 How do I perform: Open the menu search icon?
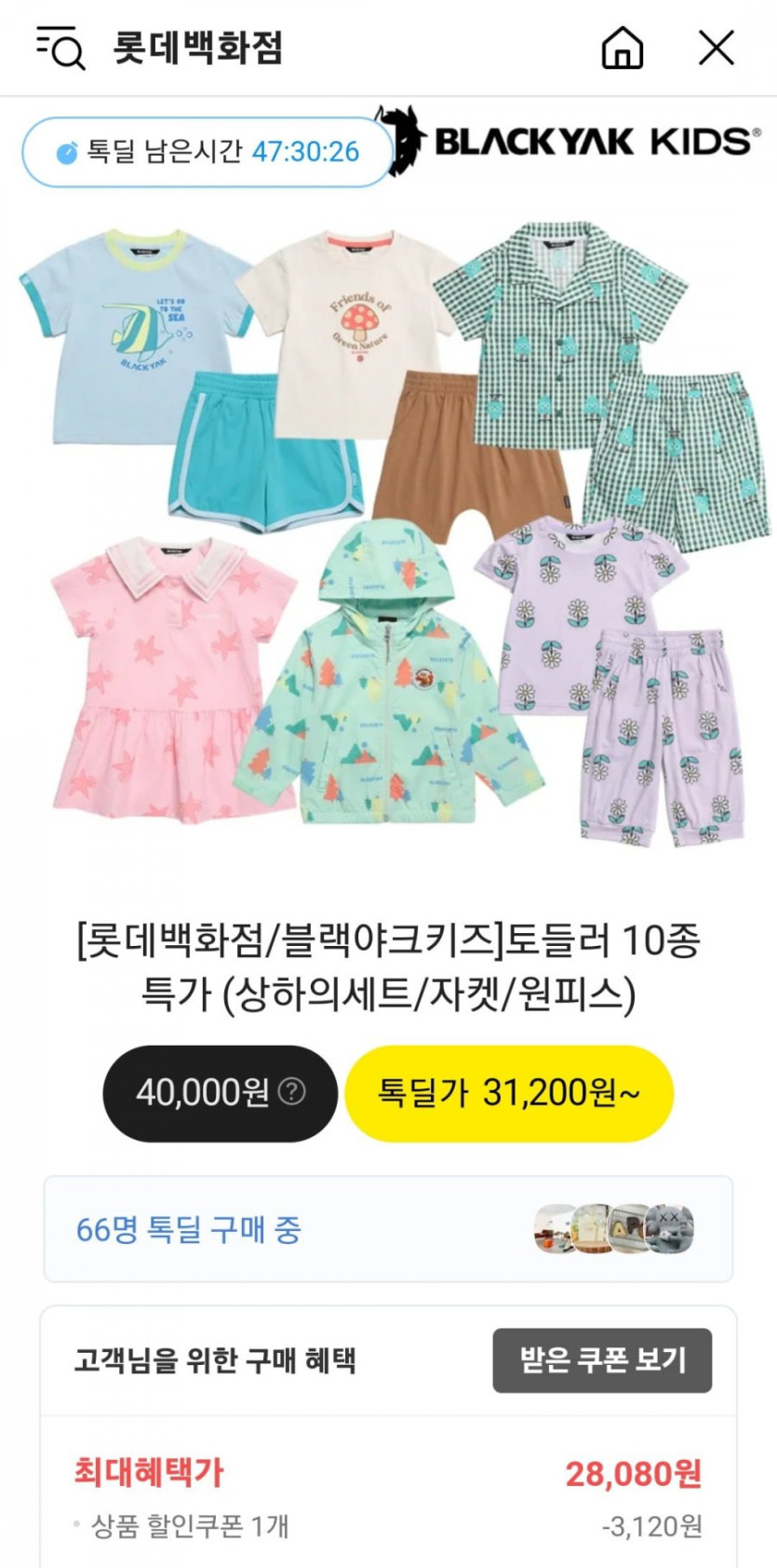(x=60, y=47)
